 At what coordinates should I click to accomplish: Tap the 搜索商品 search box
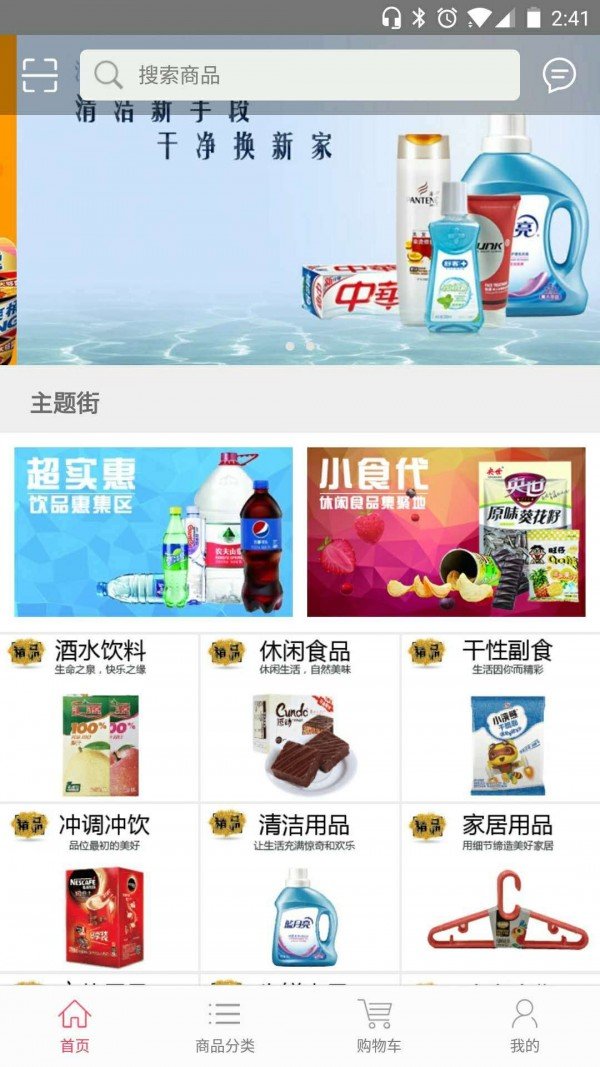[x=300, y=75]
